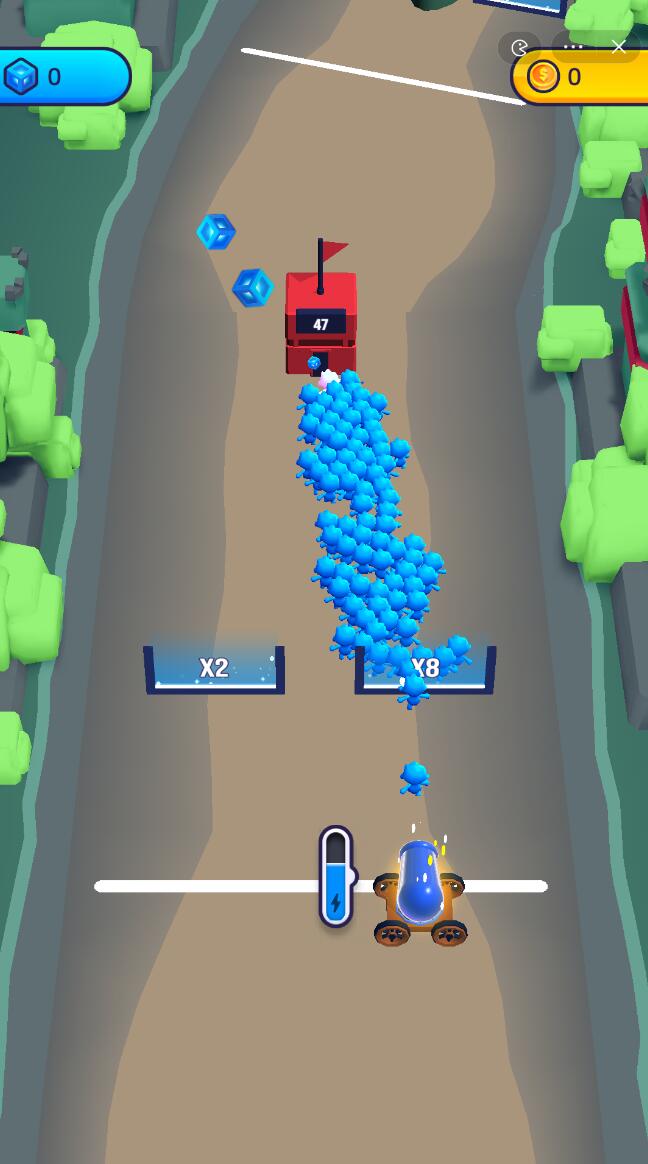
Task: Open the three-dot more options menu
Action: pyautogui.click(x=573, y=47)
